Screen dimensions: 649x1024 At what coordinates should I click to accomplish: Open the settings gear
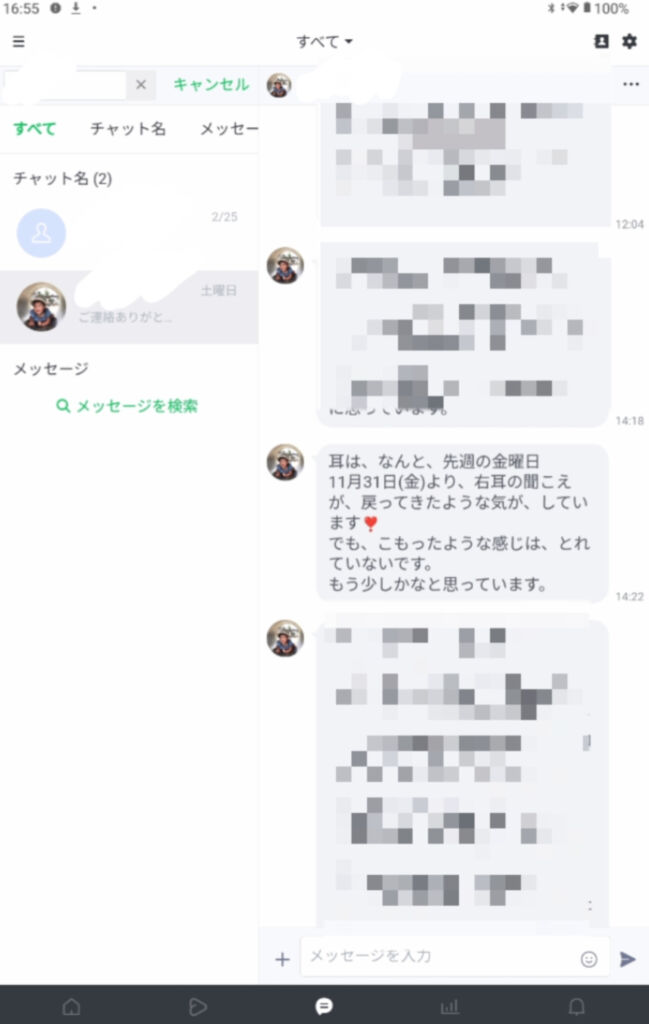pos(629,42)
